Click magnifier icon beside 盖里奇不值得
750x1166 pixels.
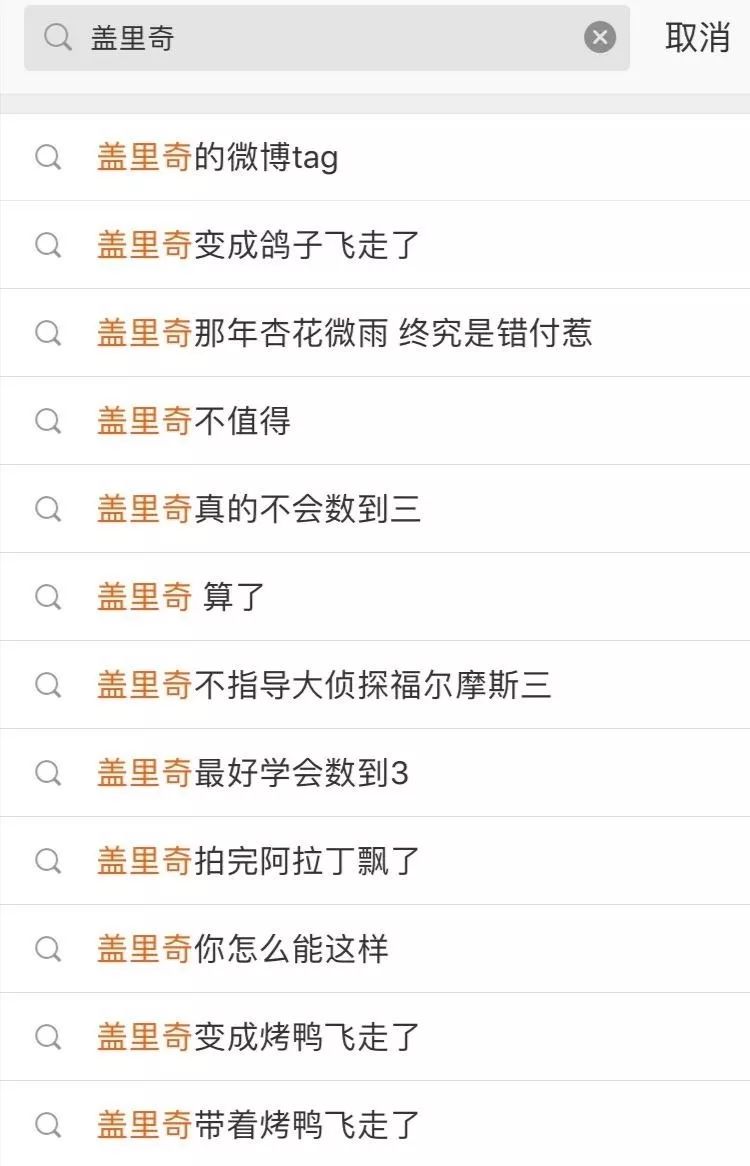pos(47,420)
